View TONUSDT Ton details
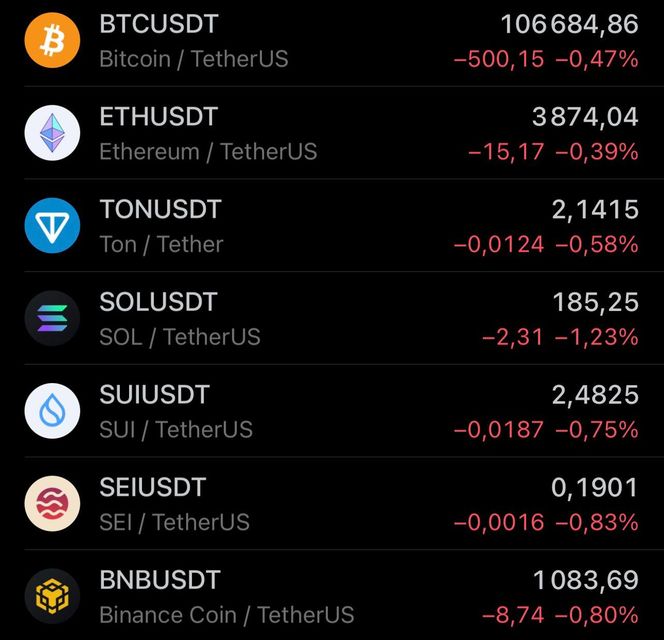The height and width of the screenshot is (640, 664). pos(330,226)
